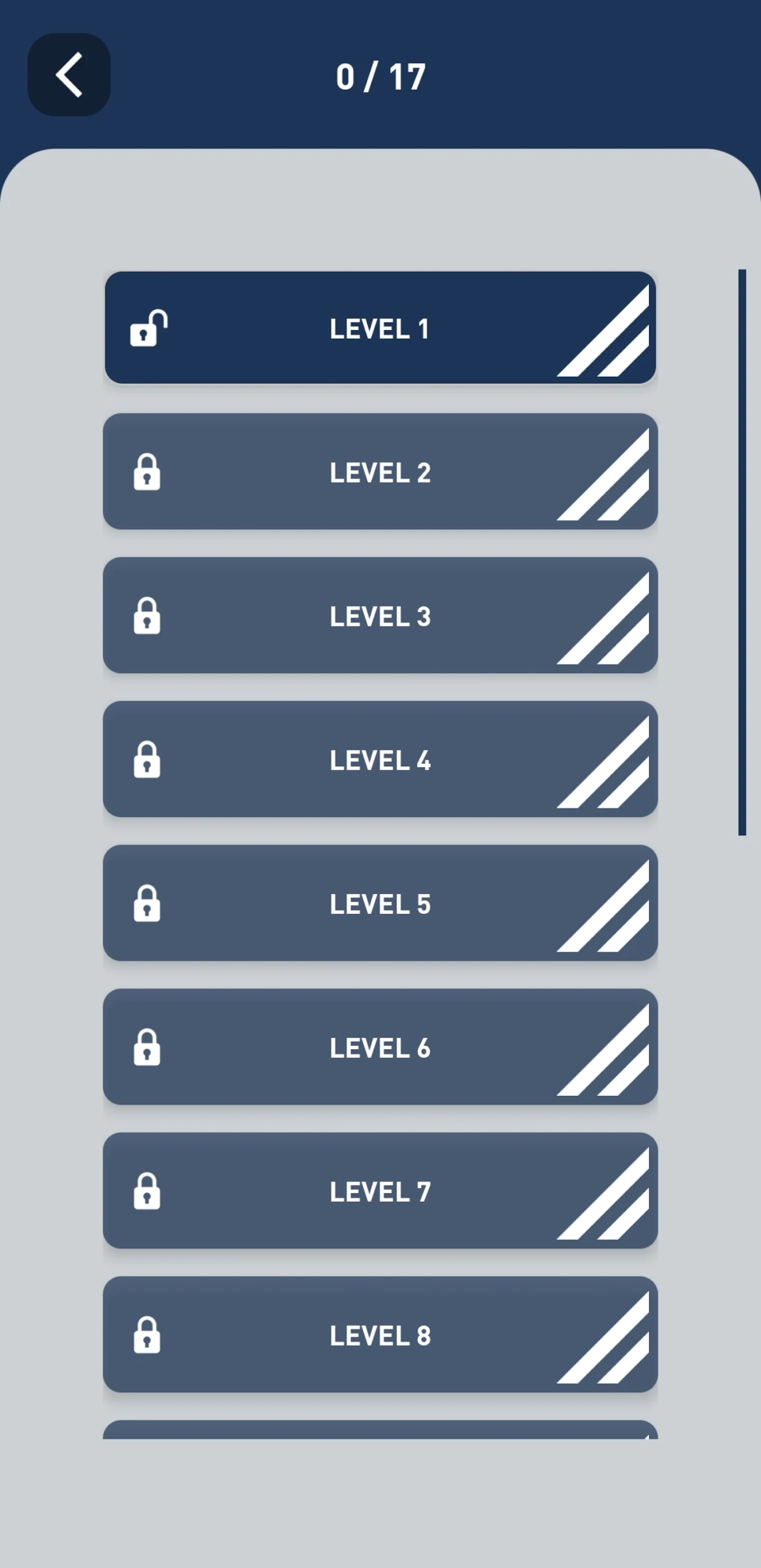Image resolution: width=761 pixels, height=1568 pixels.
Task: Select Level 8
Action: 380,1335
